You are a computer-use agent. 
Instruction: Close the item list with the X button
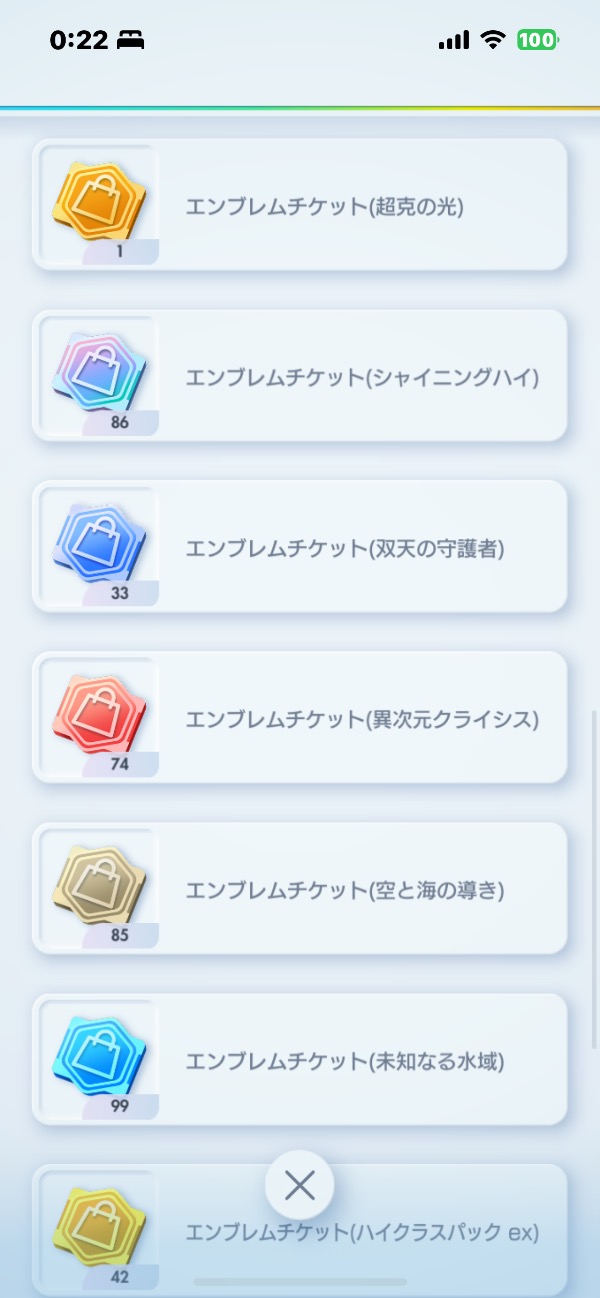point(299,1185)
